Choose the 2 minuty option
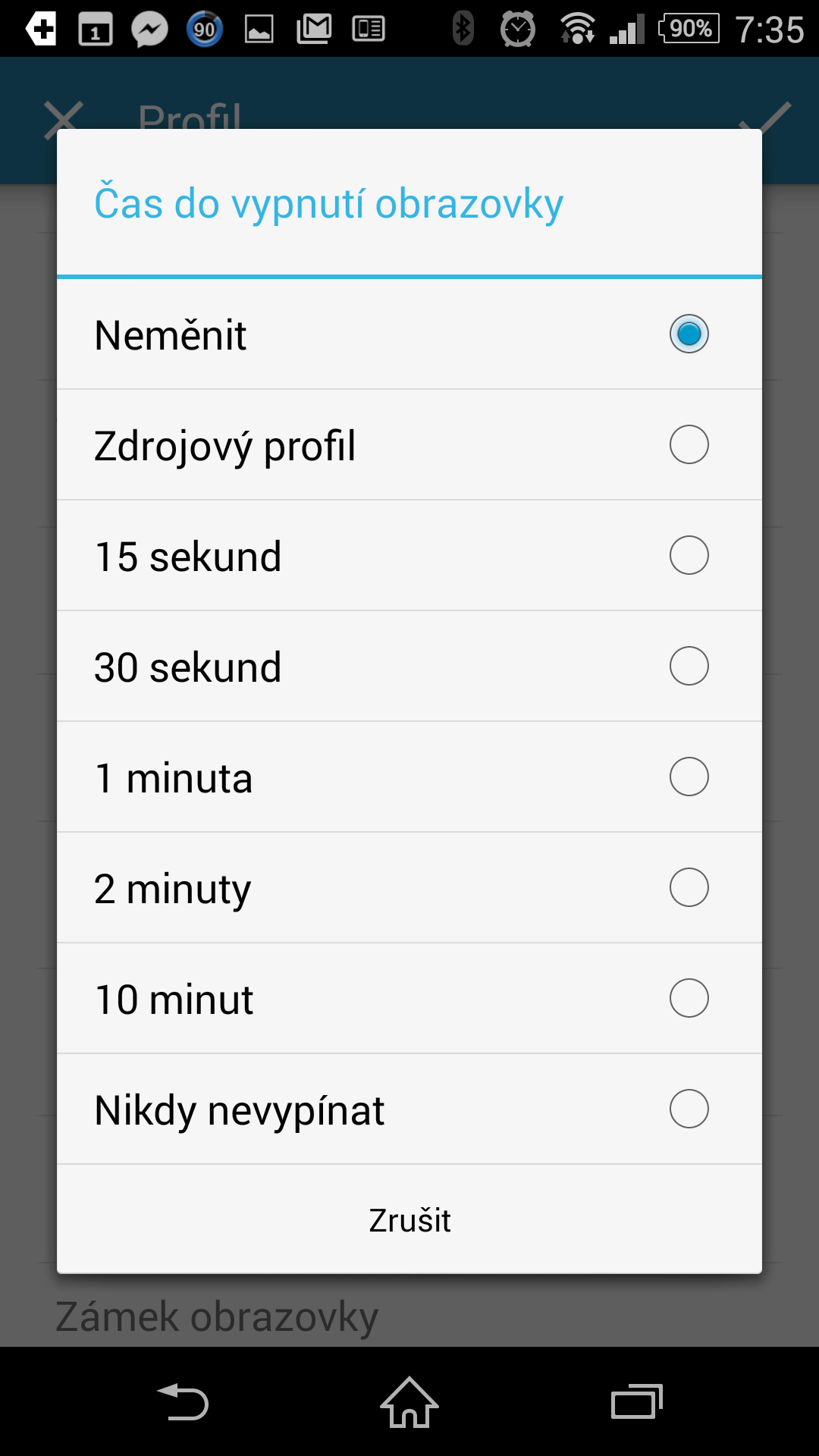Image resolution: width=819 pixels, height=1456 pixels. pos(409,888)
